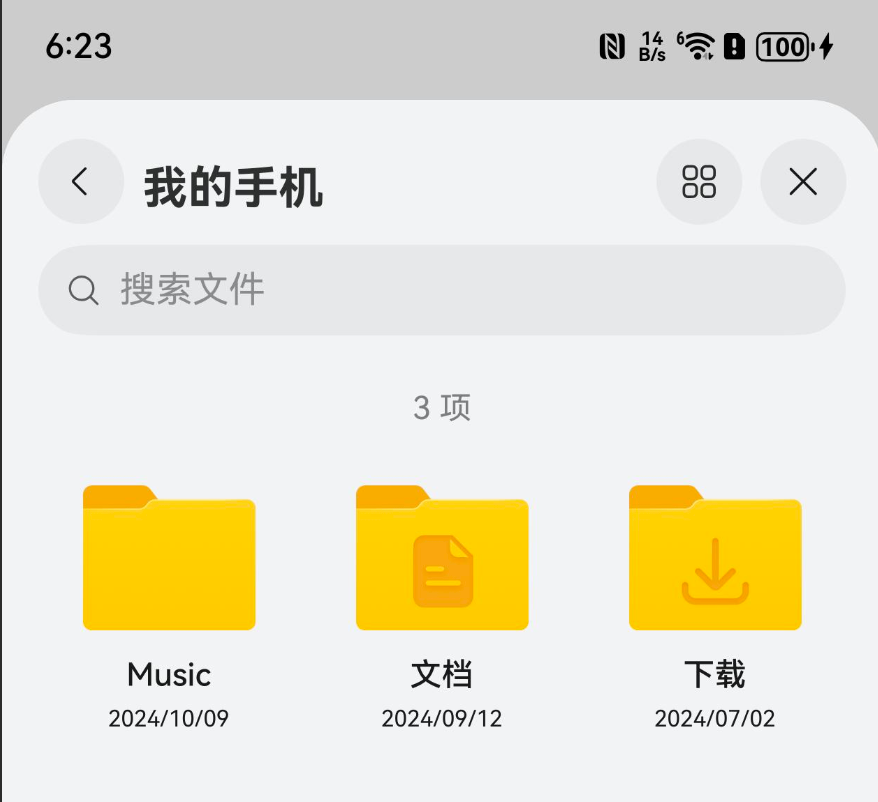
Task: Open the 下载 folder
Action: (715, 558)
